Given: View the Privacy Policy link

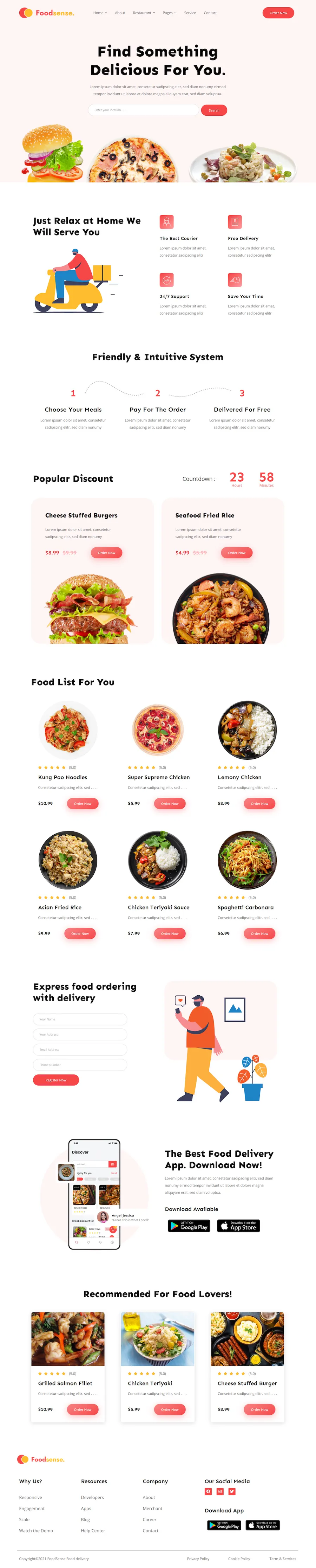Looking at the screenshot, I should pyautogui.click(x=198, y=1559).
